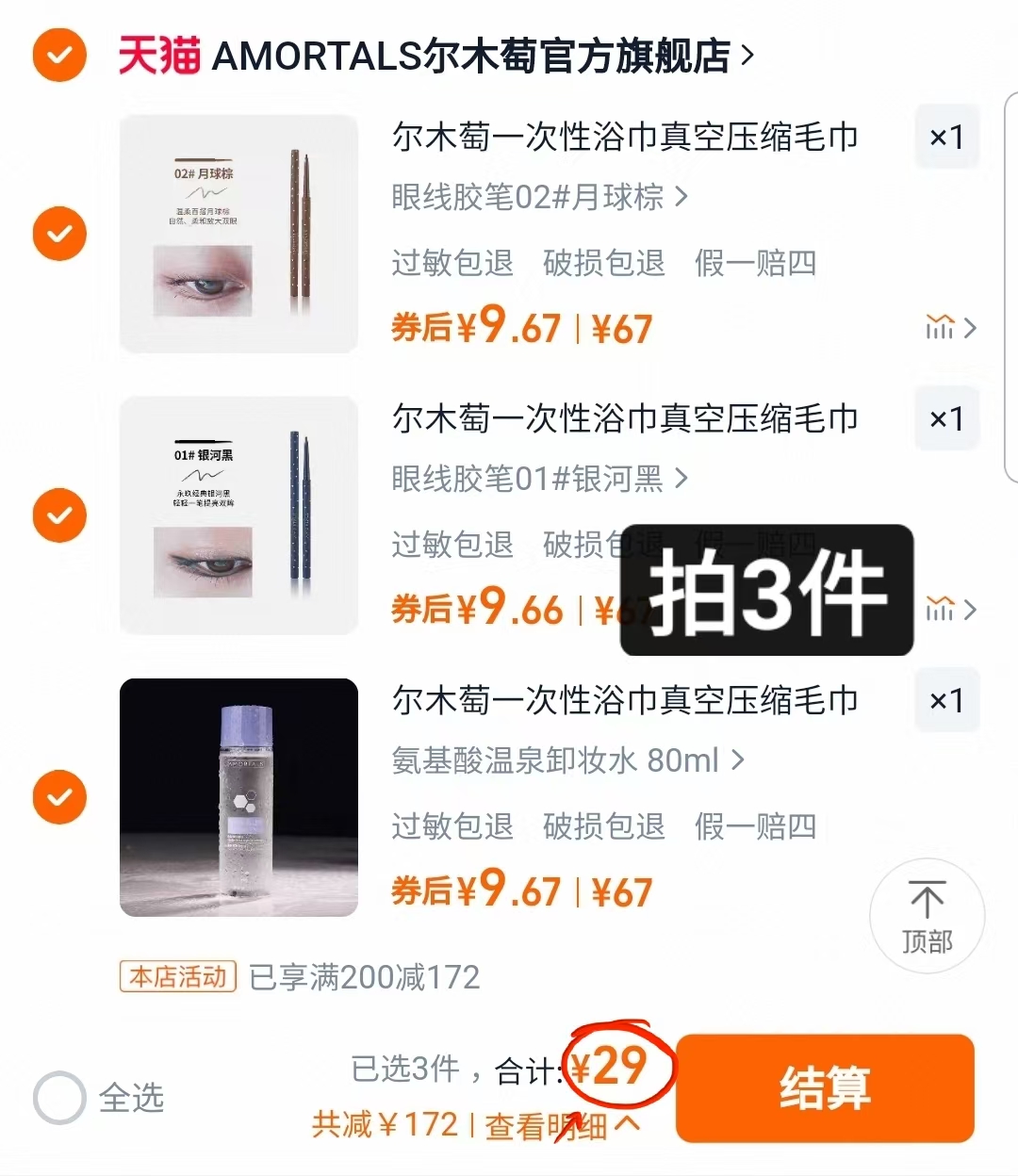Screen dimensions: 1018x1176
Task: Click the 已享满200减172 promotion text
Action: [363, 978]
